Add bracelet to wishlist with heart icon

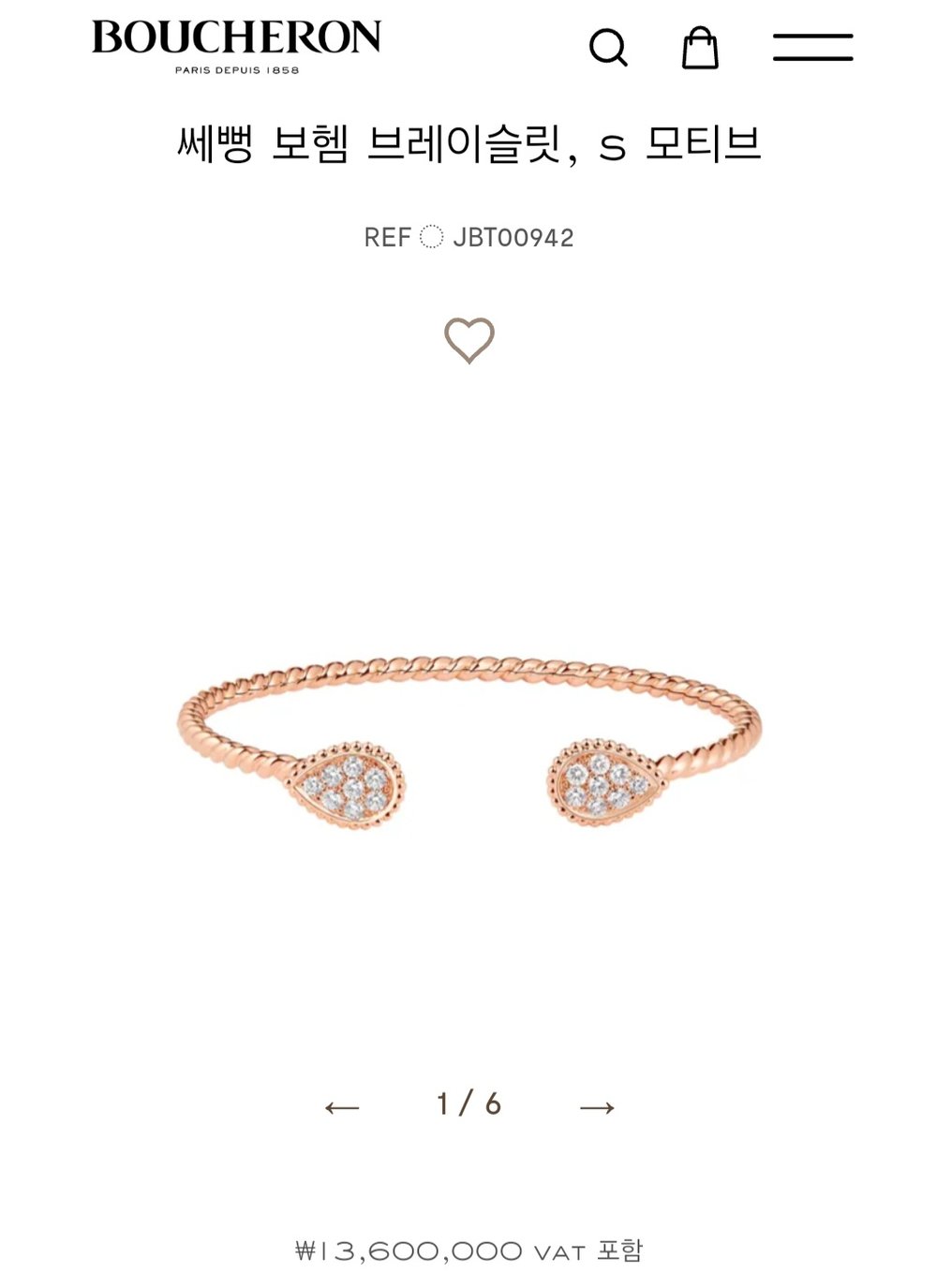click(468, 339)
